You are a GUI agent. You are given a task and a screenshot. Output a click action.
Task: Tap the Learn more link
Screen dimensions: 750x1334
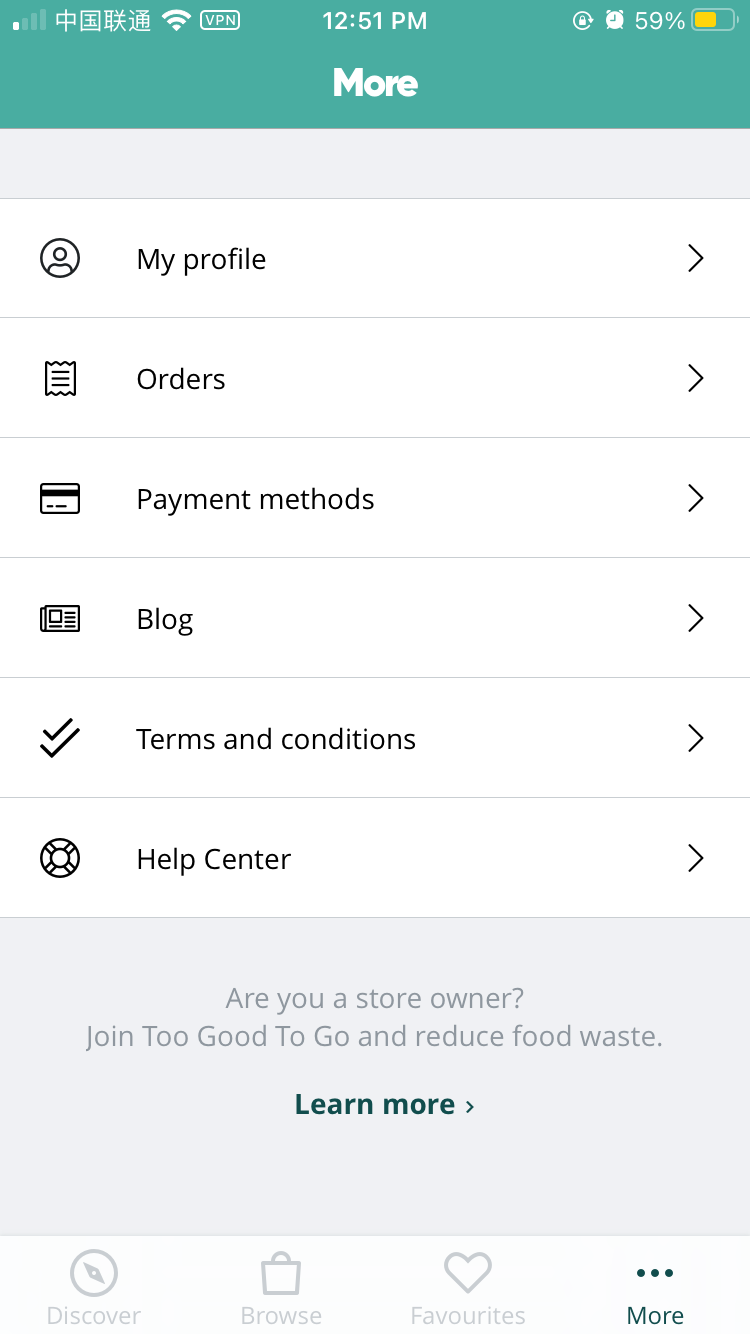point(384,1104)
